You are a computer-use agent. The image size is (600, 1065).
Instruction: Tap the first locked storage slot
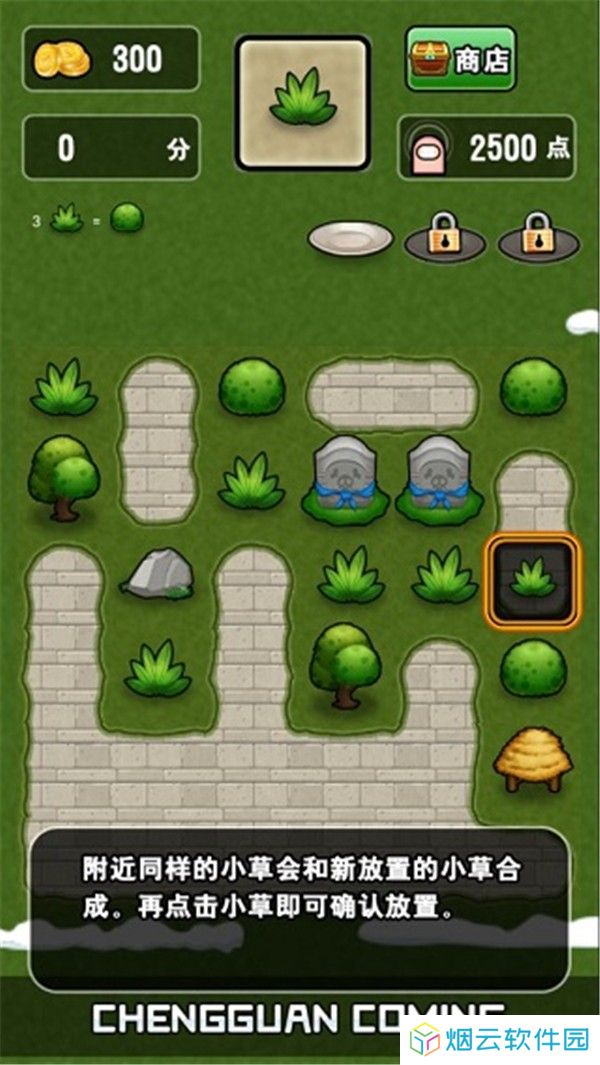(x=444, y=237)
